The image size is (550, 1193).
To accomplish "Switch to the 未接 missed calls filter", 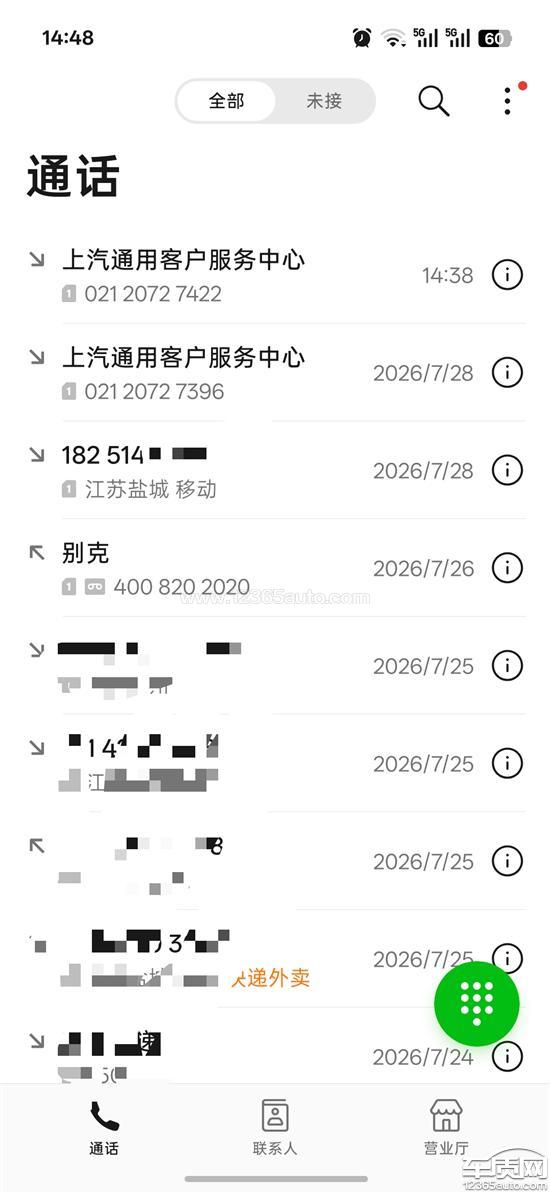I will click(324, 100).
